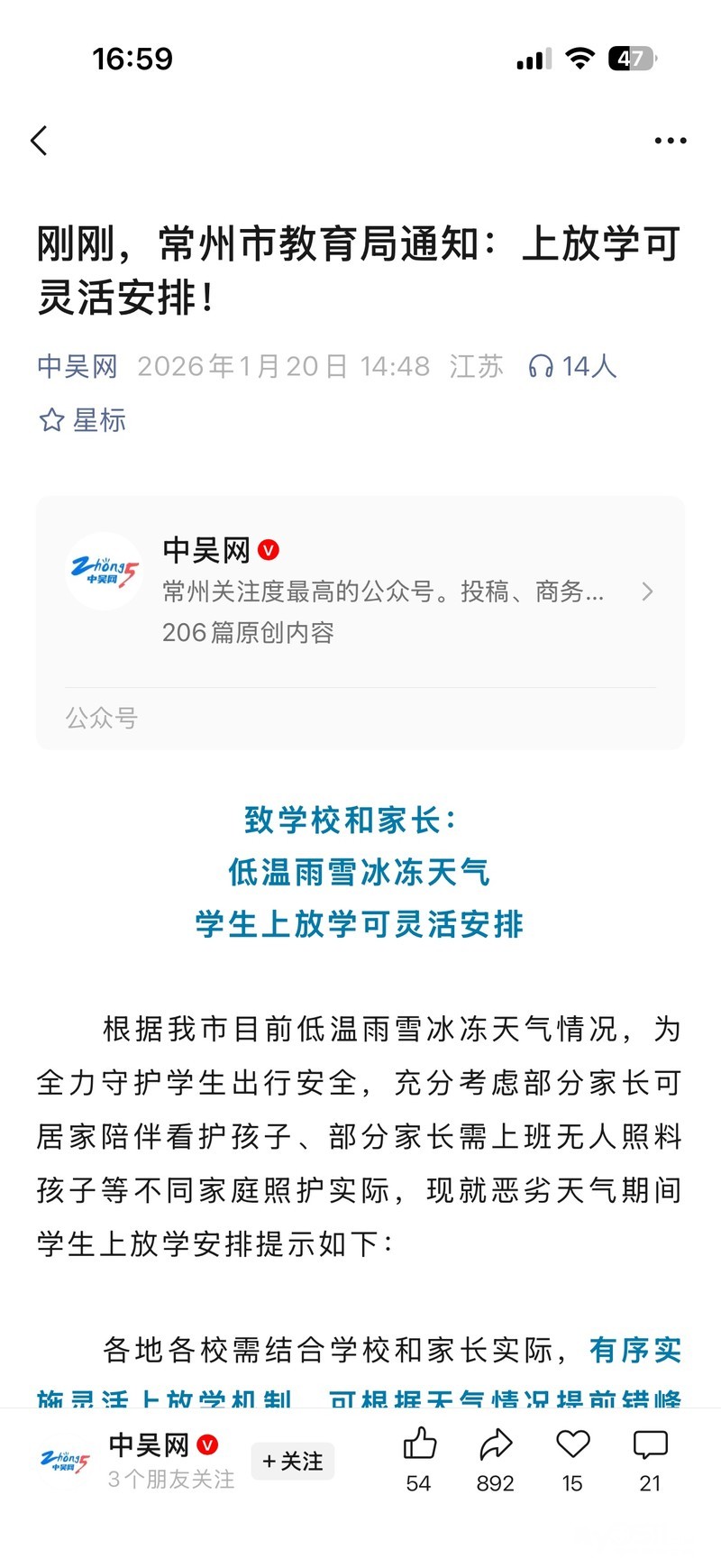Viewport: 721px width, 1568px height.
Task: Follow 中吴网 with the +关注 button
Action: coord(292,1461)
